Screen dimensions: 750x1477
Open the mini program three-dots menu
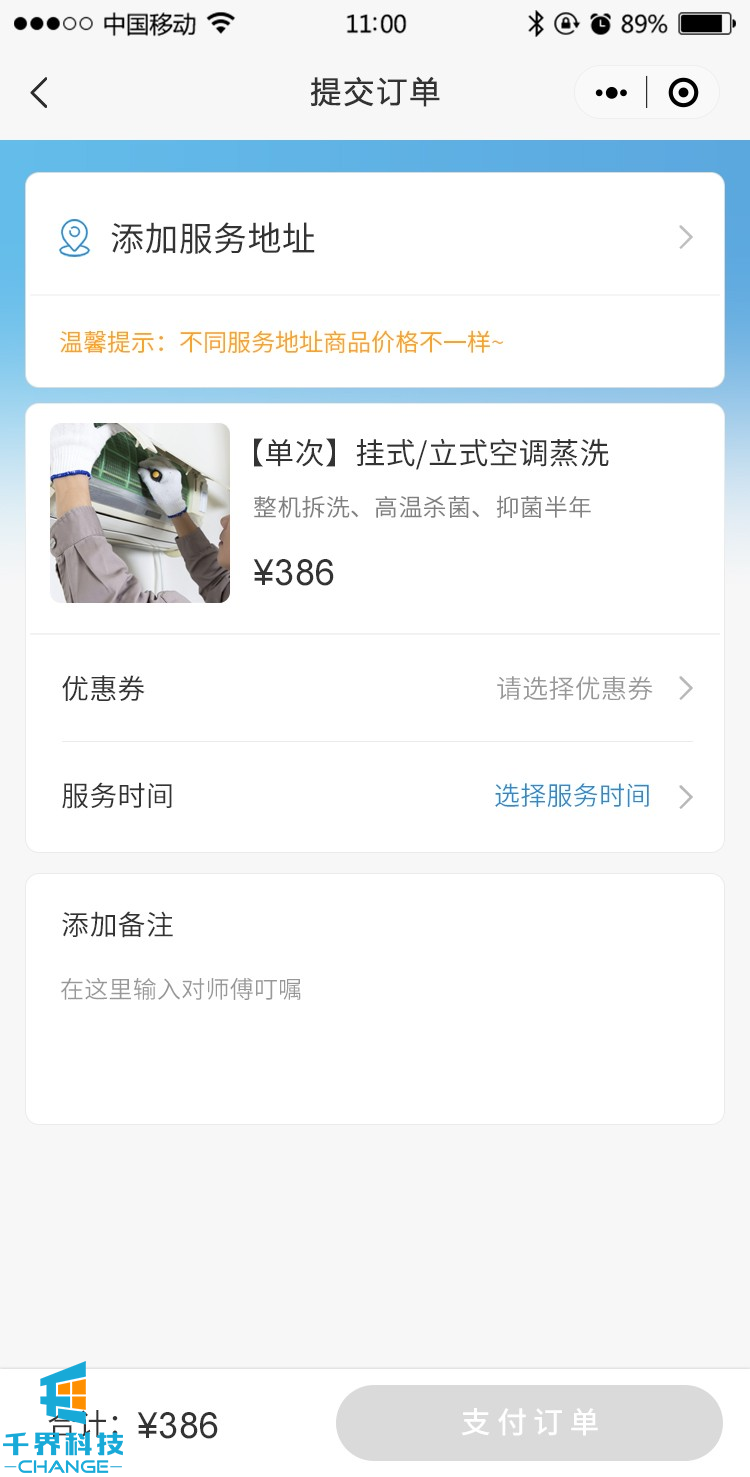611,93
